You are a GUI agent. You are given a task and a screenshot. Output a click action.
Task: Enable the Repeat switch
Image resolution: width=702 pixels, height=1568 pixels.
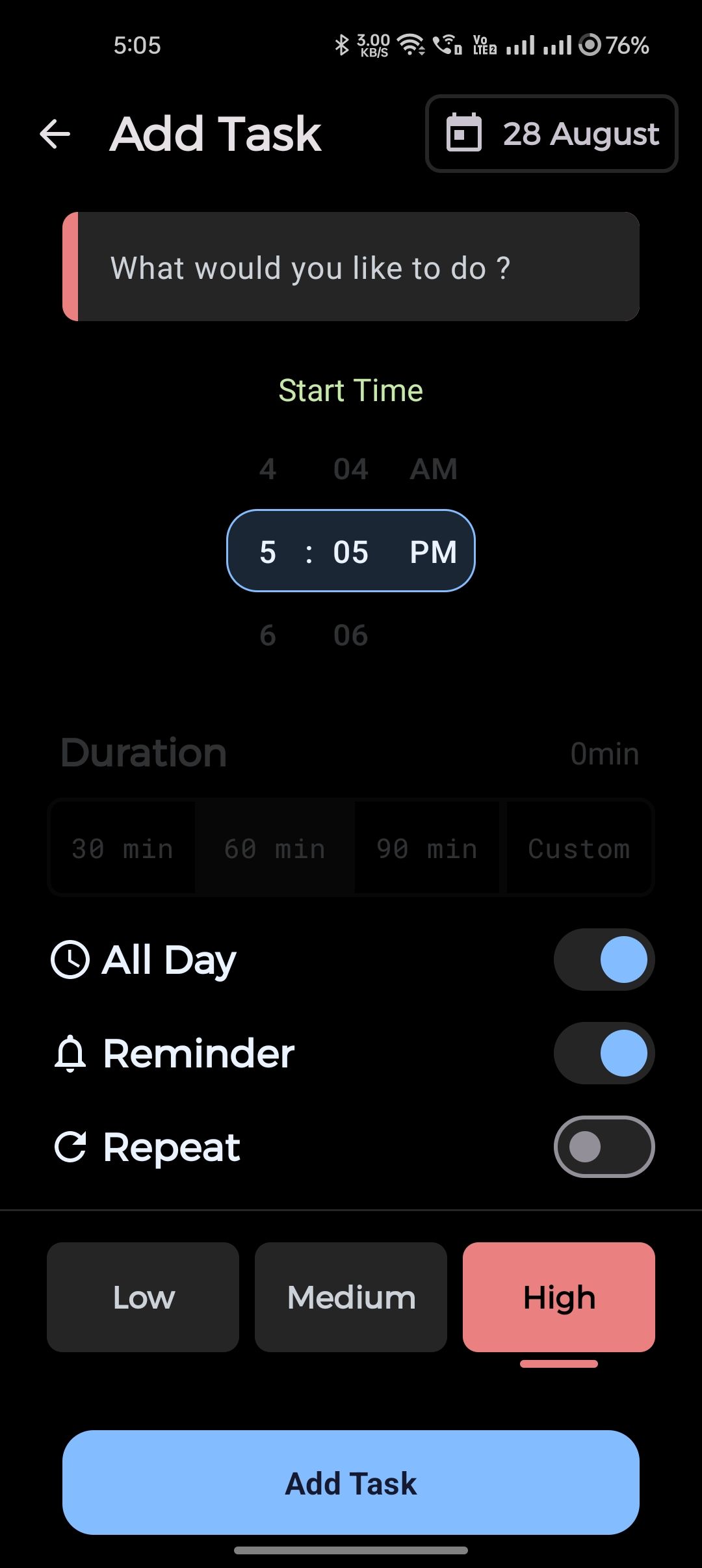click(603, 1147)
